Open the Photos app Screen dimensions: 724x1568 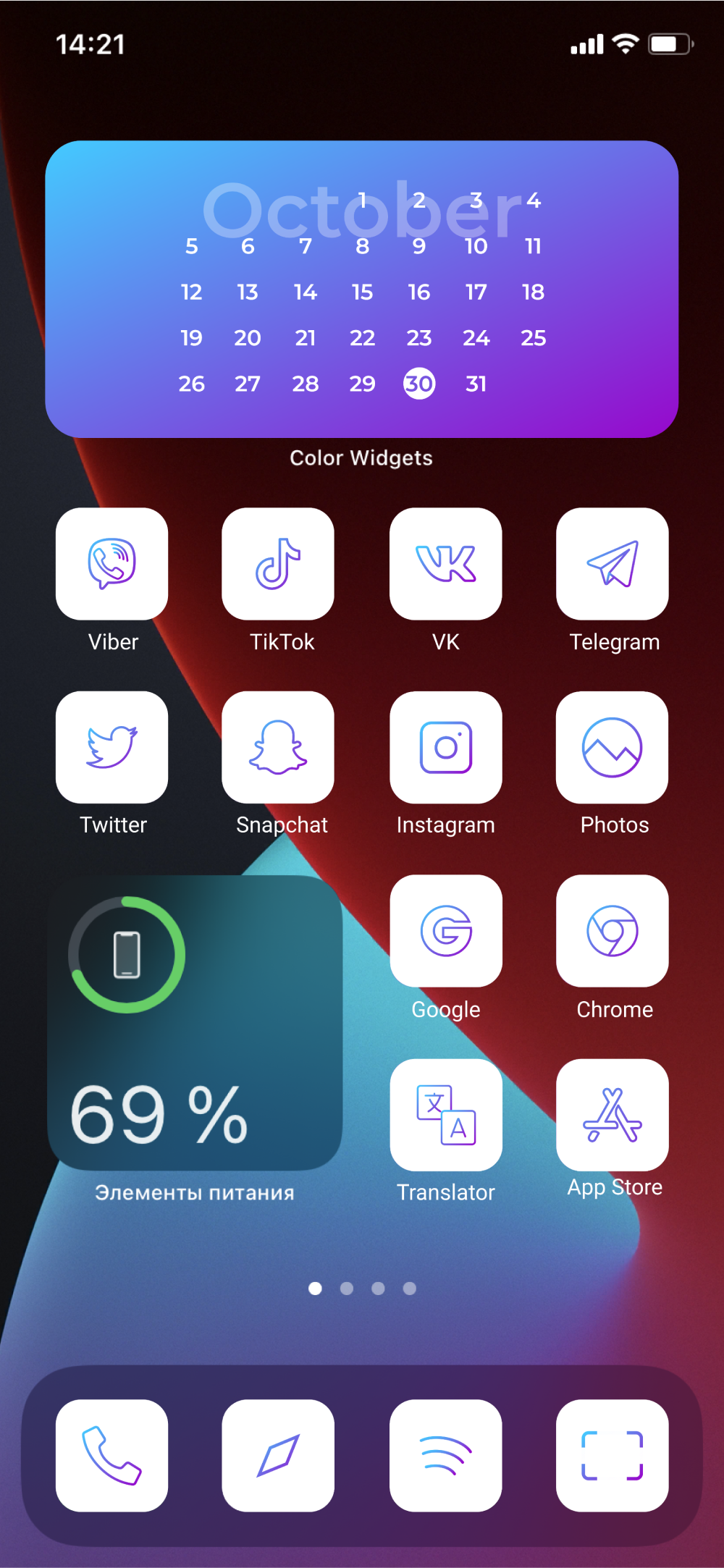613,747
